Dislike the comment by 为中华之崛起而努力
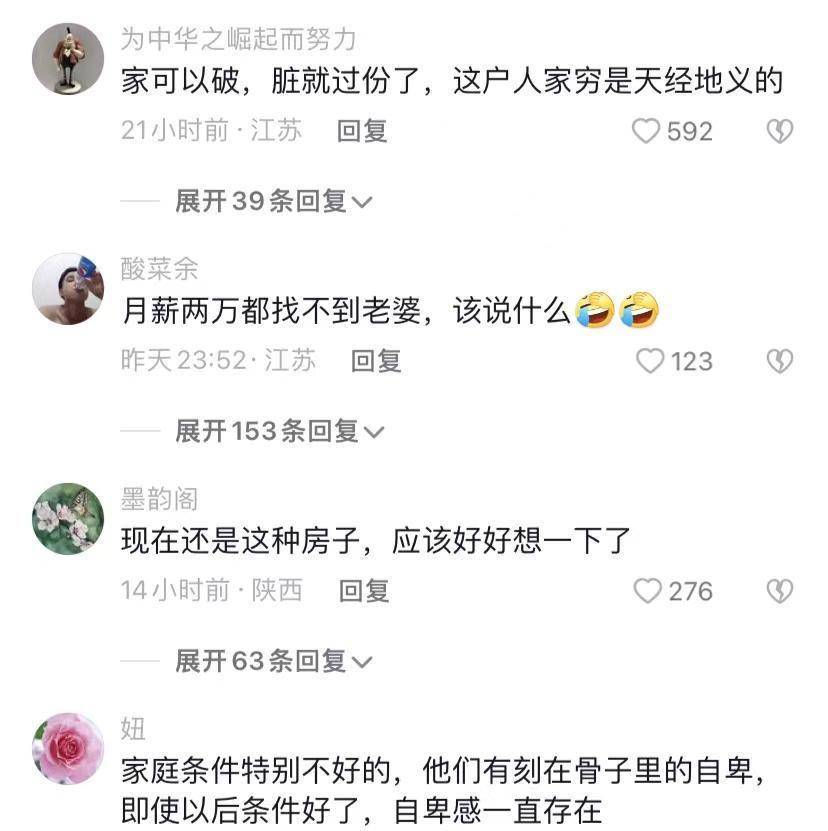The image size is (828, 831). click(x=780, y=131)
